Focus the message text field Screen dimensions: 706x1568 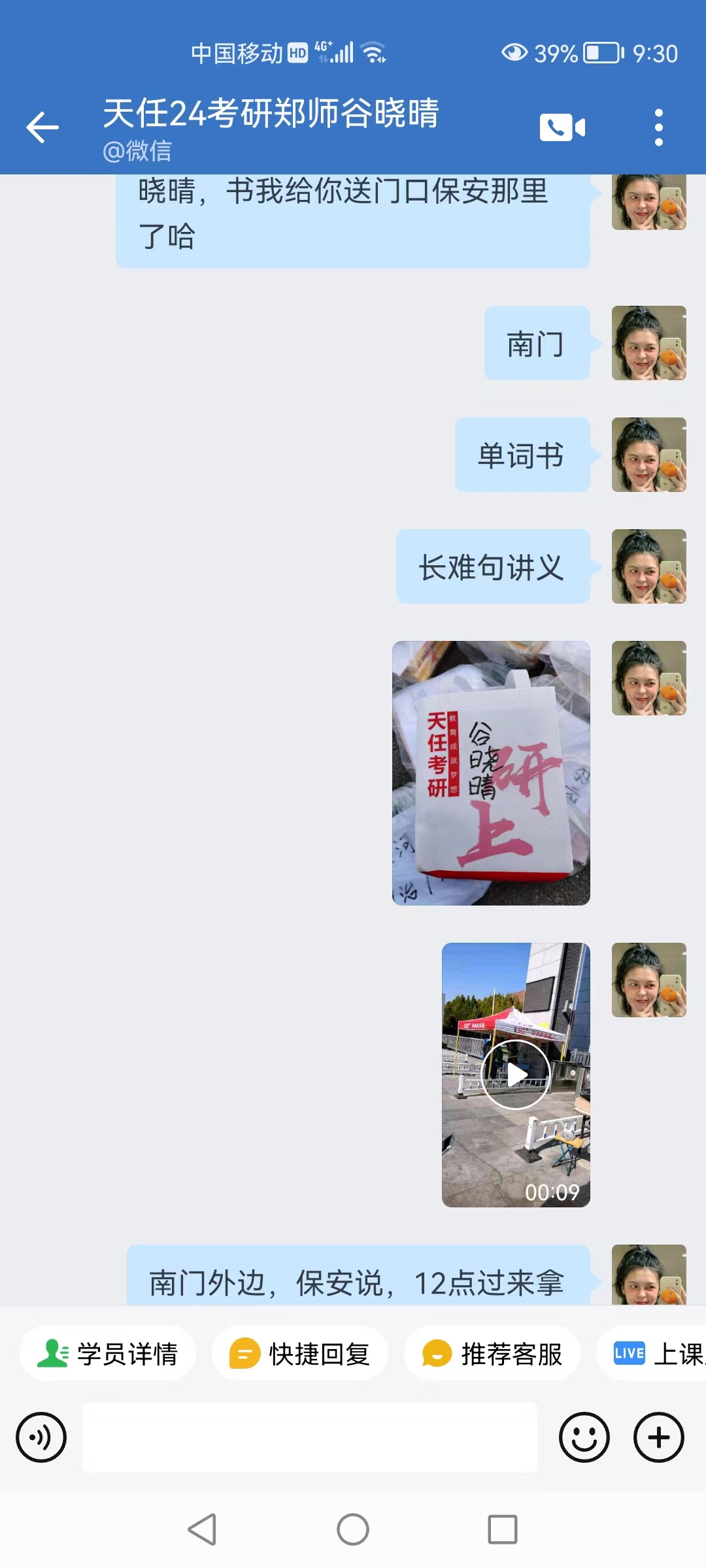(x=310, y=1437)
